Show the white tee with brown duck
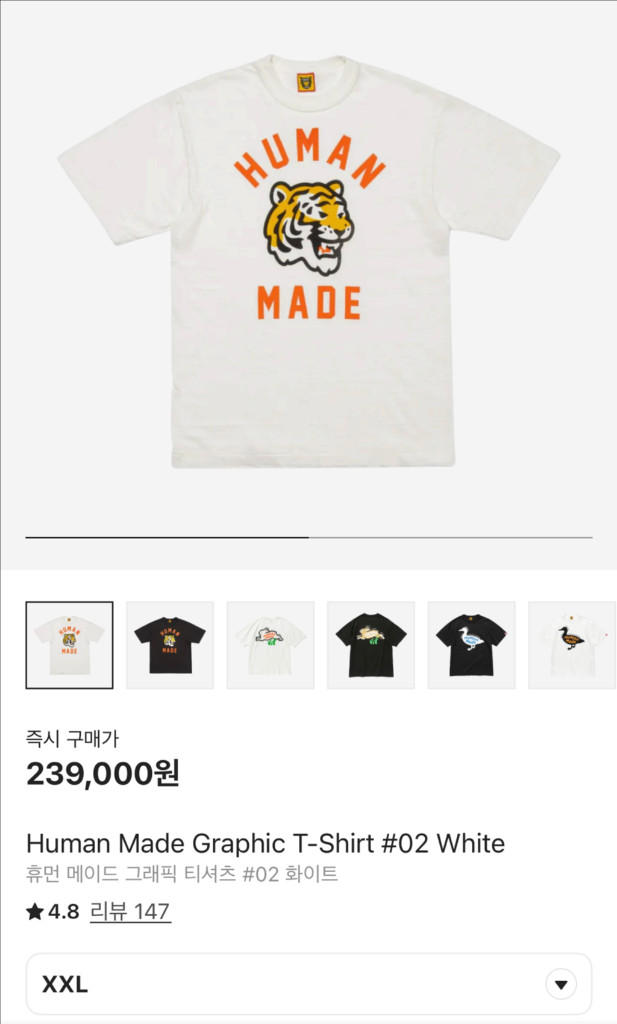 571,645
